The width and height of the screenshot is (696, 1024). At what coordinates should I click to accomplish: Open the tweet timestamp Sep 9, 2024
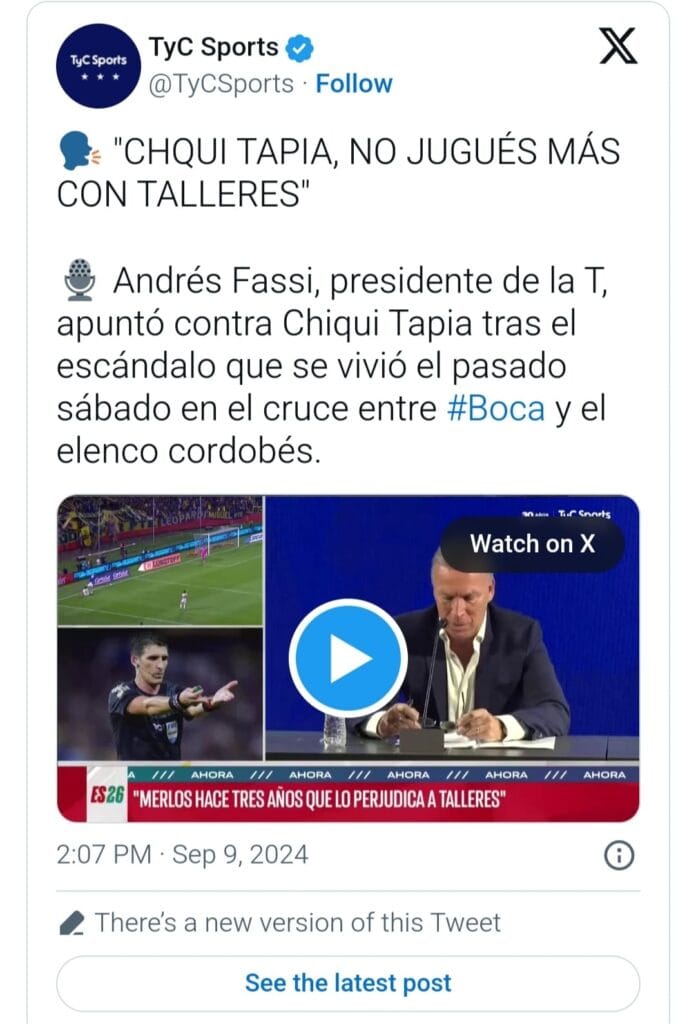183,855
